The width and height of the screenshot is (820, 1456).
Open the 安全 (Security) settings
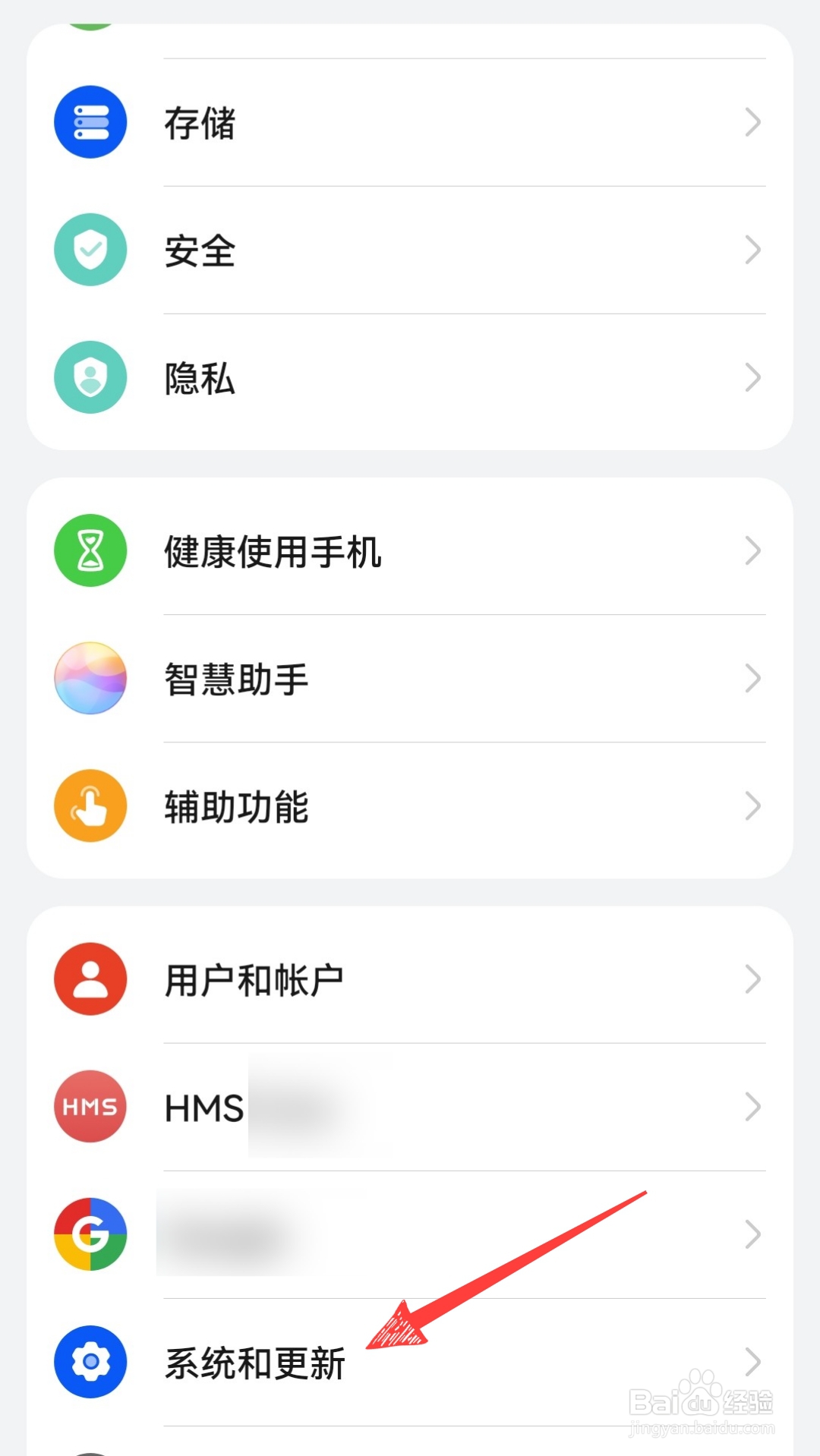410,250
